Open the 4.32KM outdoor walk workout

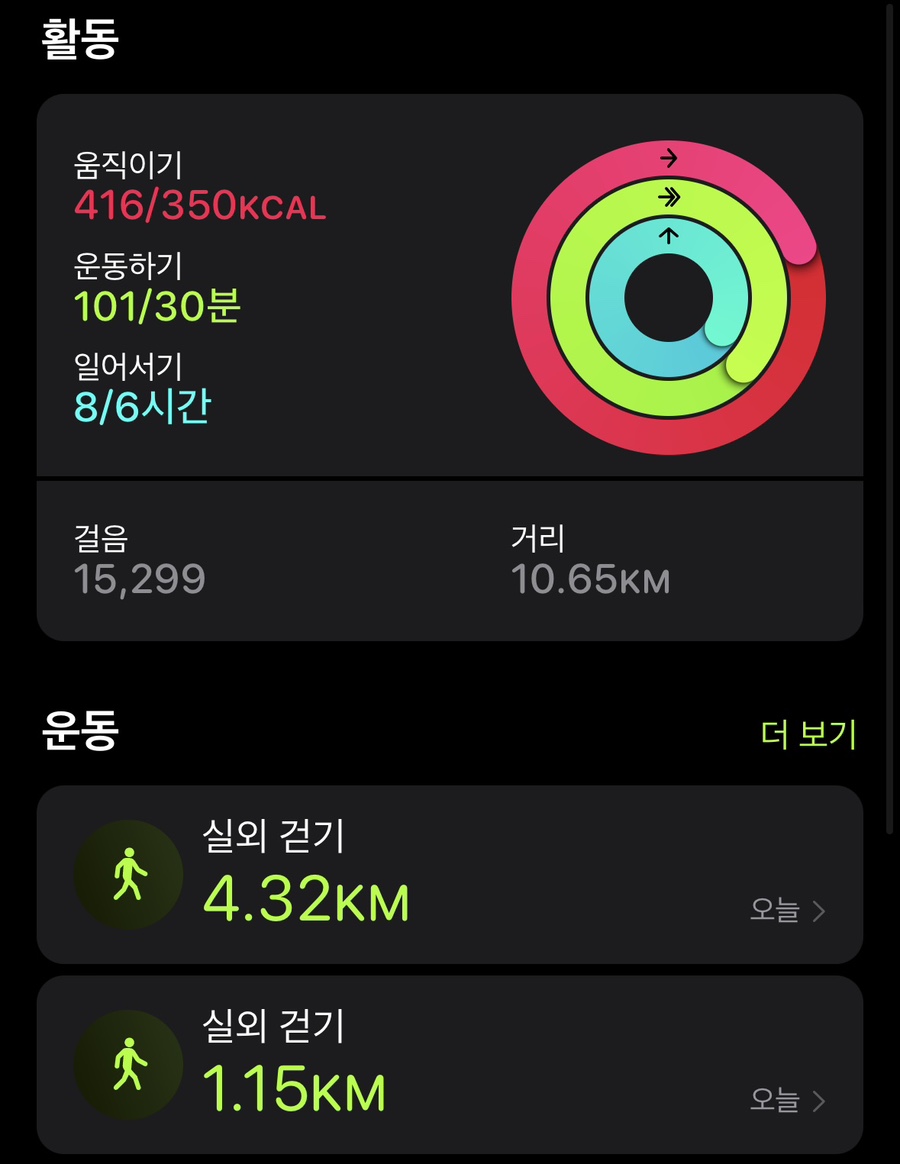click(450, 875)
